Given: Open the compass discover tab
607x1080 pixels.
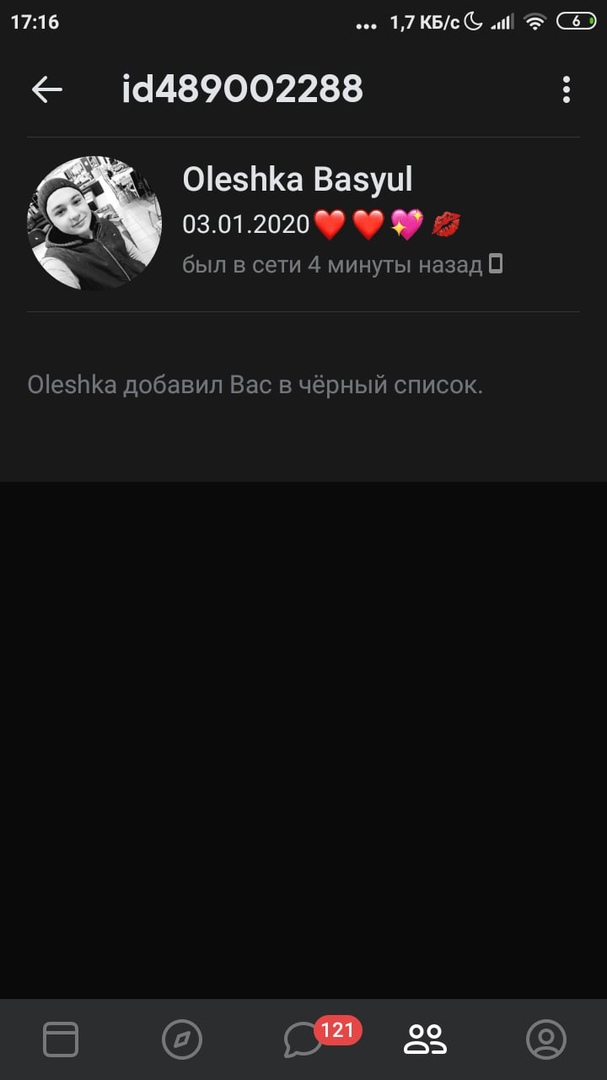Looking at the screenshot, I should point(182,1039).
